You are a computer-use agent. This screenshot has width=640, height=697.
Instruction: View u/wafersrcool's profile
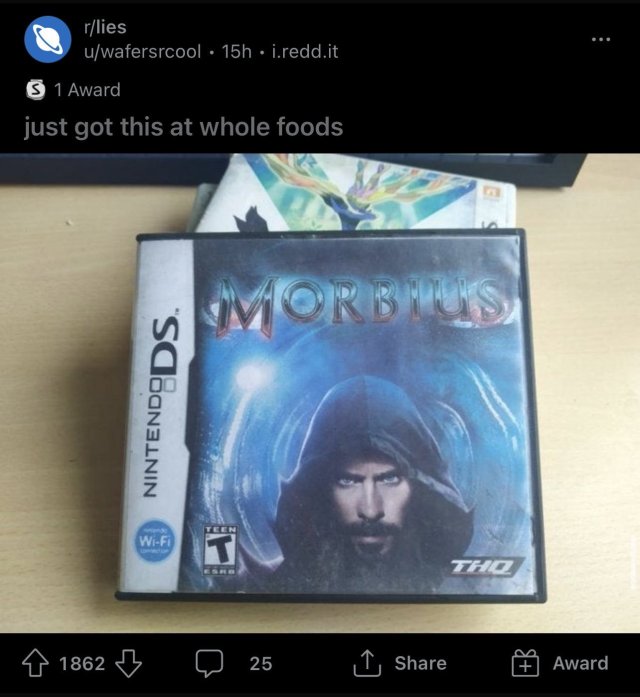tap(144, 51)
